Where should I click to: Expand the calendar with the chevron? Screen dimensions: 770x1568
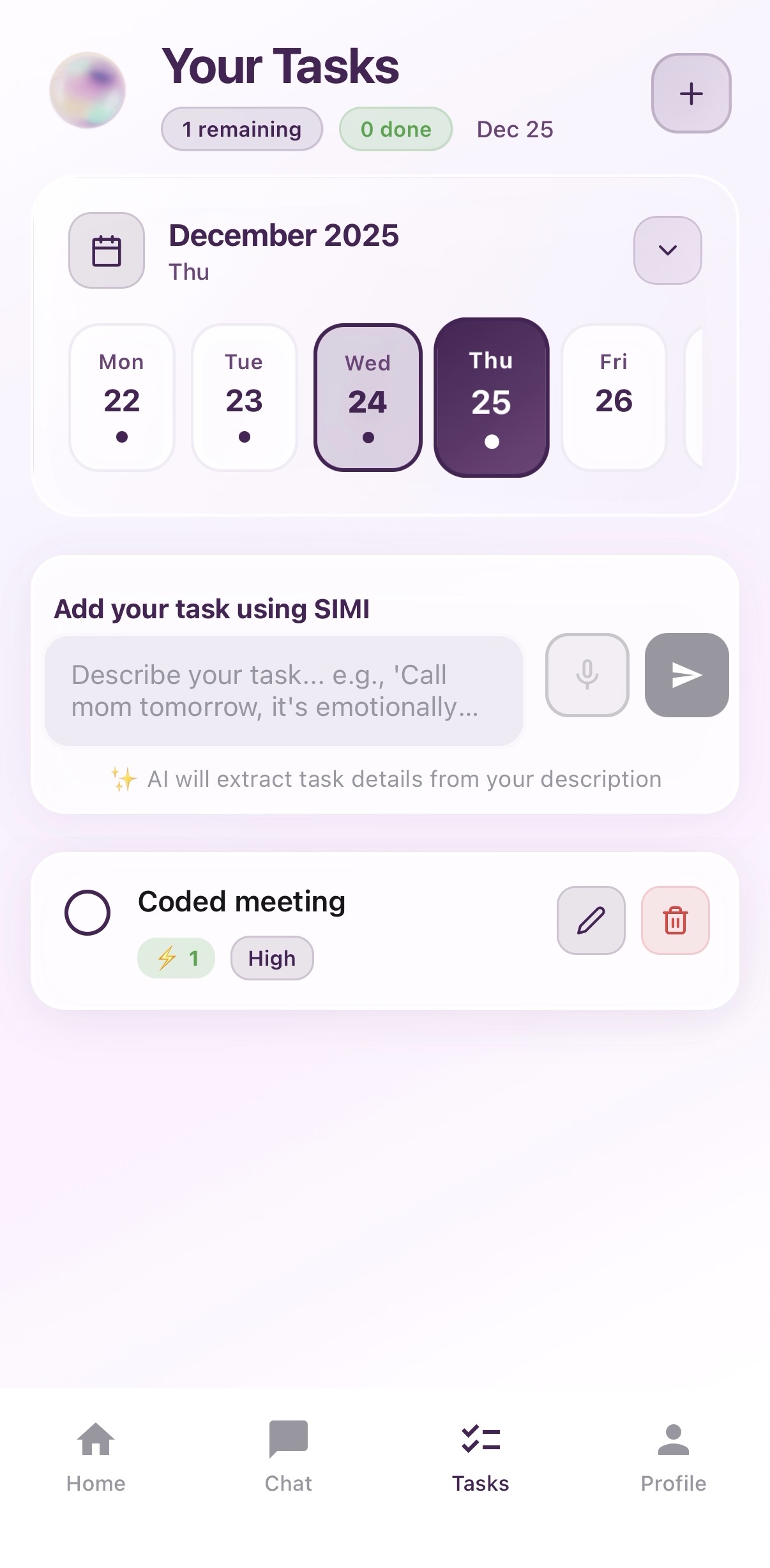click(667, 250)
